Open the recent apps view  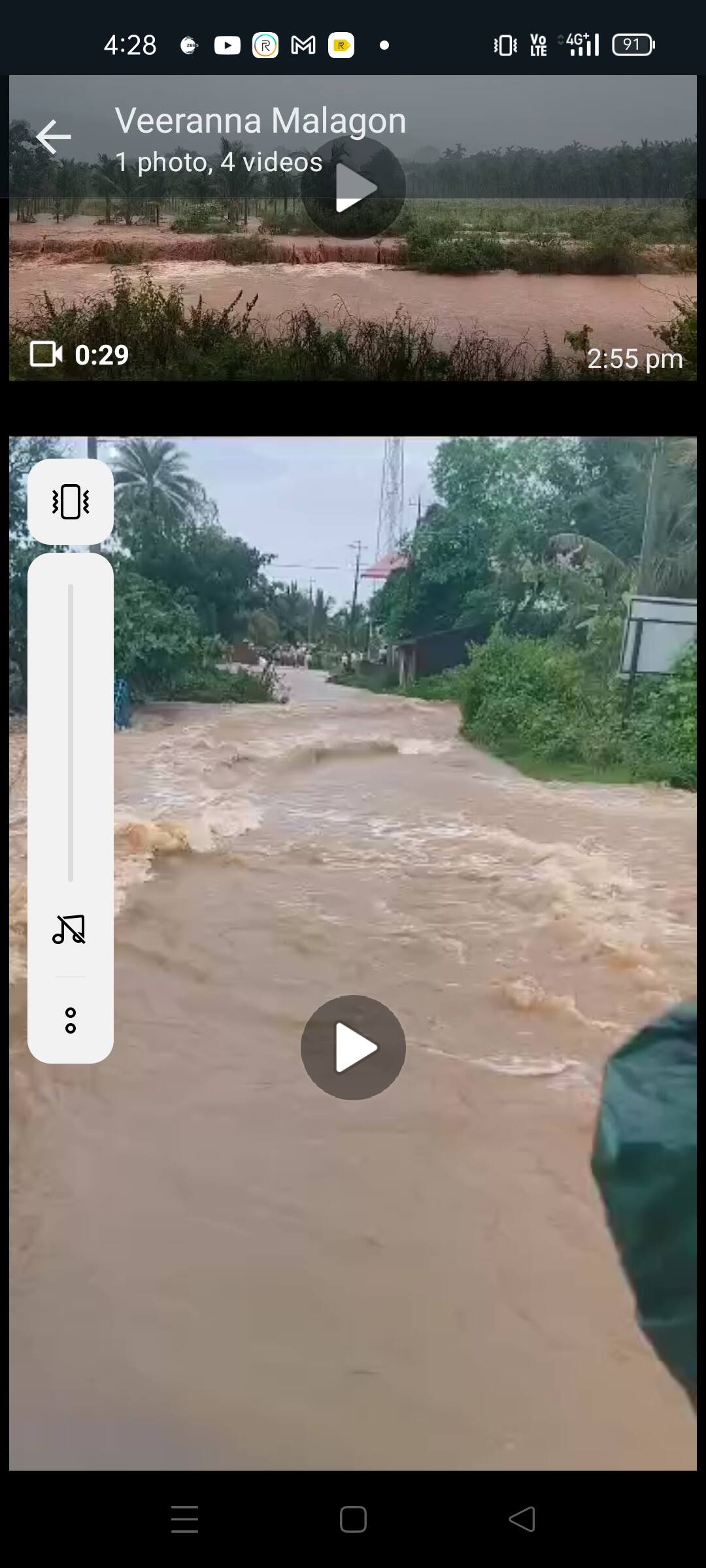coord(184,1519)
